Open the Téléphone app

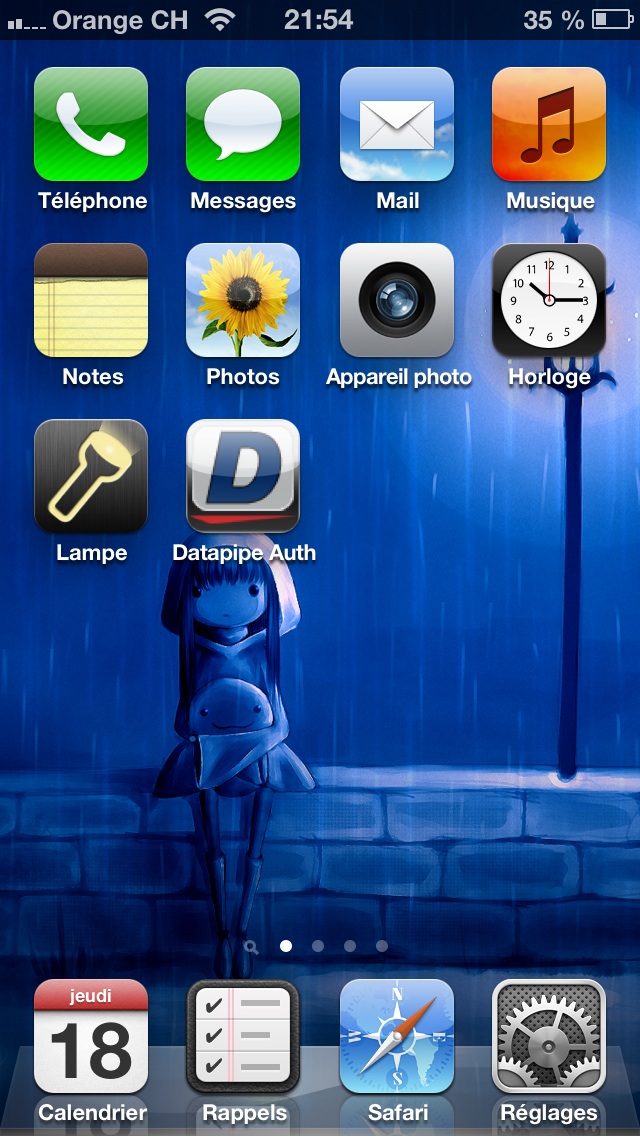(91, 124)
